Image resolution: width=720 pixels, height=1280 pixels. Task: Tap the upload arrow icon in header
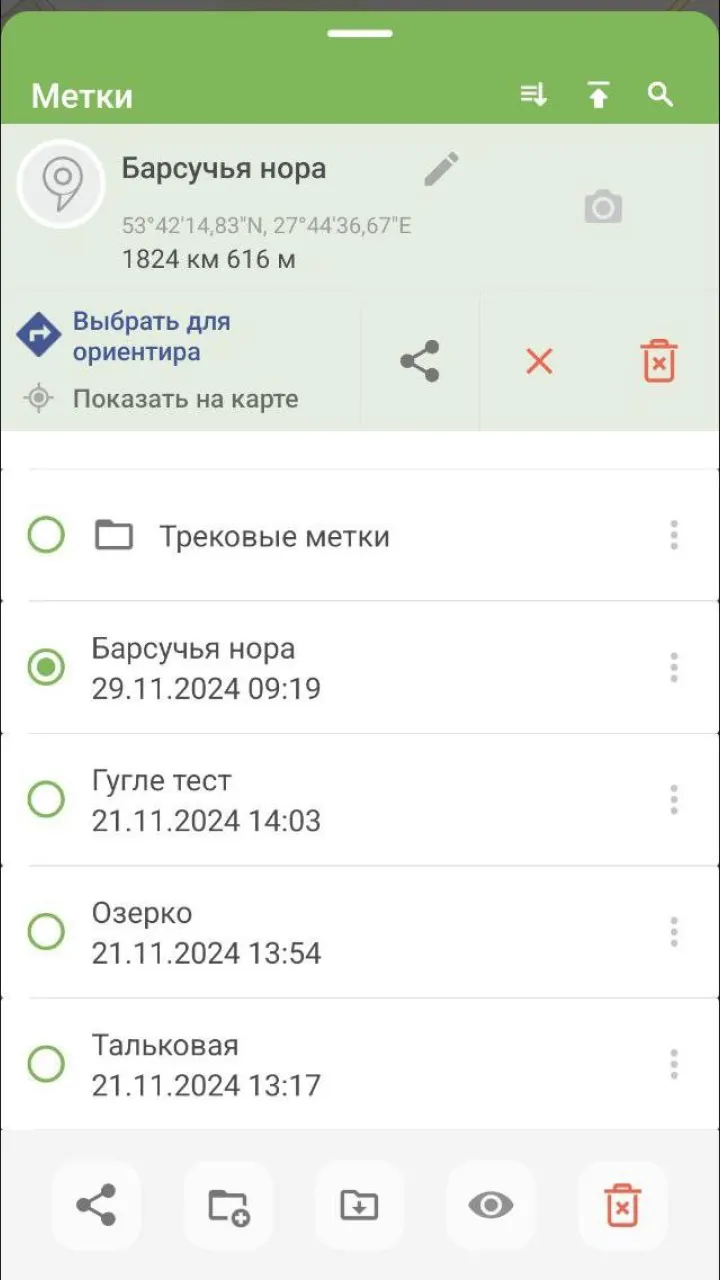(598, 95)
